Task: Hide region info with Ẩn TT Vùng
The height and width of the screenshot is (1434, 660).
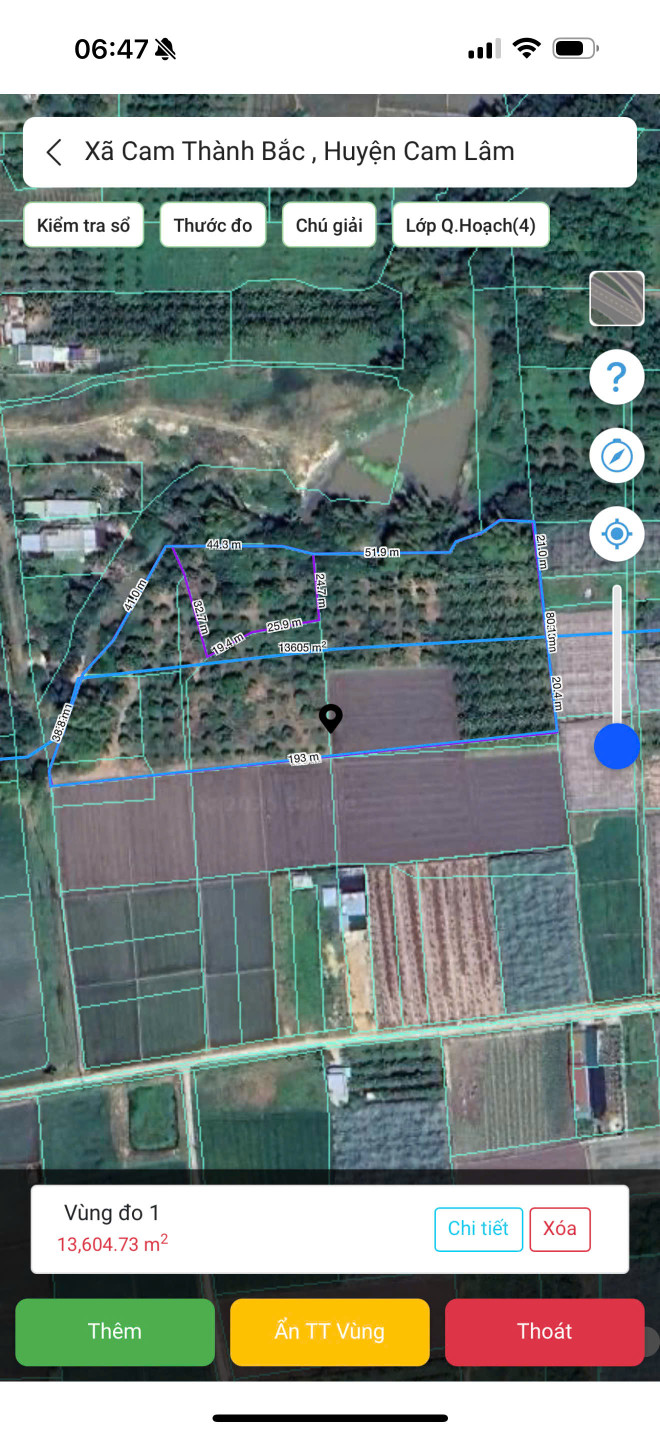Action: click(330, 1332)
